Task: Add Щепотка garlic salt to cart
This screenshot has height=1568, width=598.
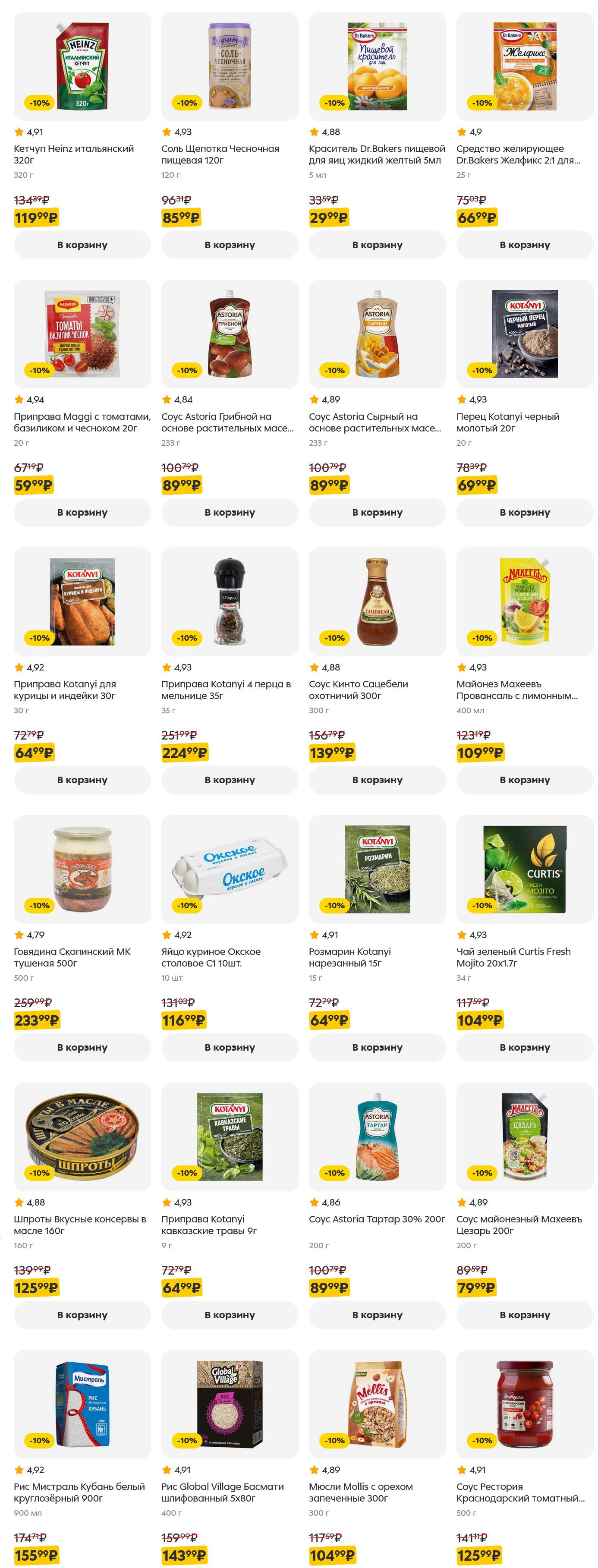Action: [230, 245]
